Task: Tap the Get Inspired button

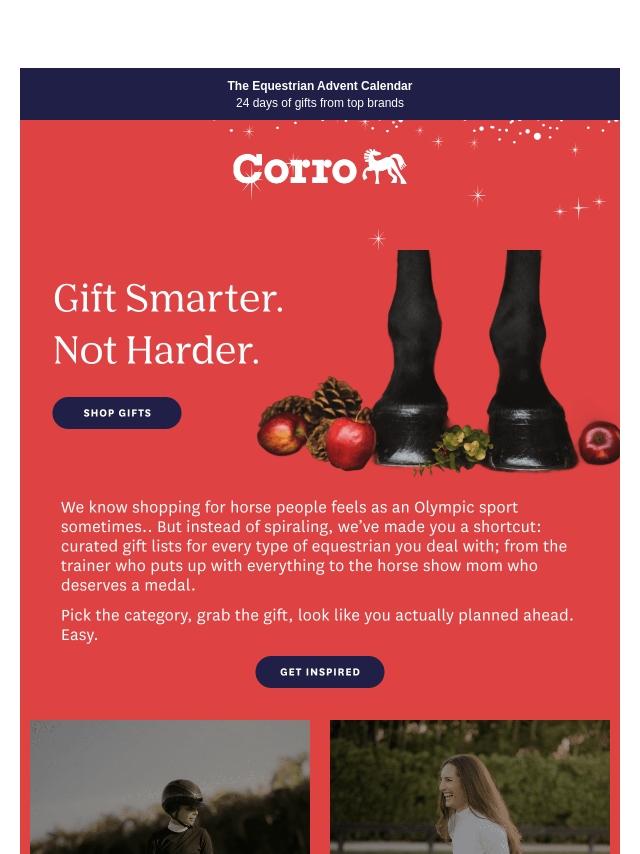Action: click(319, 672)
